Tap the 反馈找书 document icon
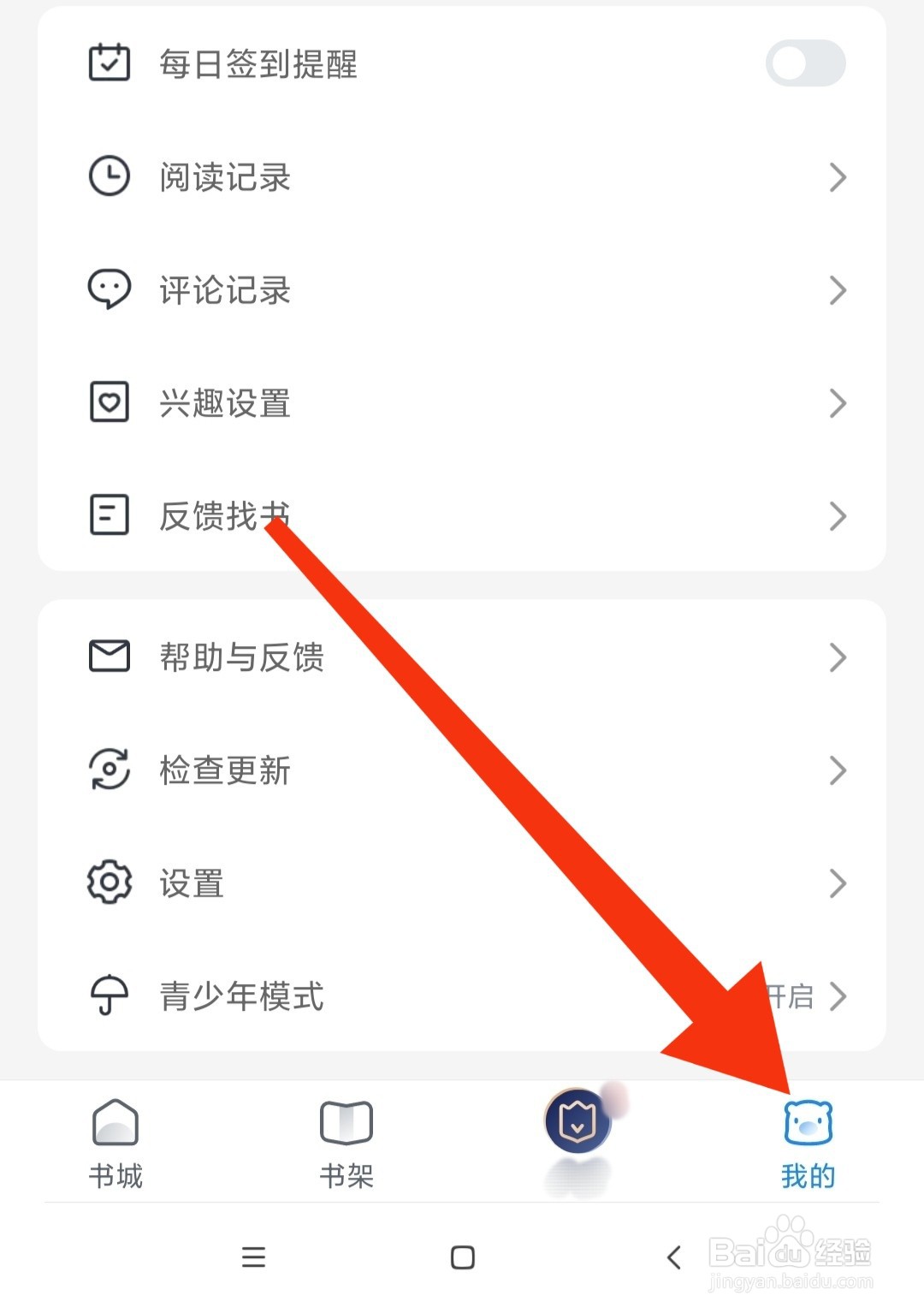 tap(108, 515)
